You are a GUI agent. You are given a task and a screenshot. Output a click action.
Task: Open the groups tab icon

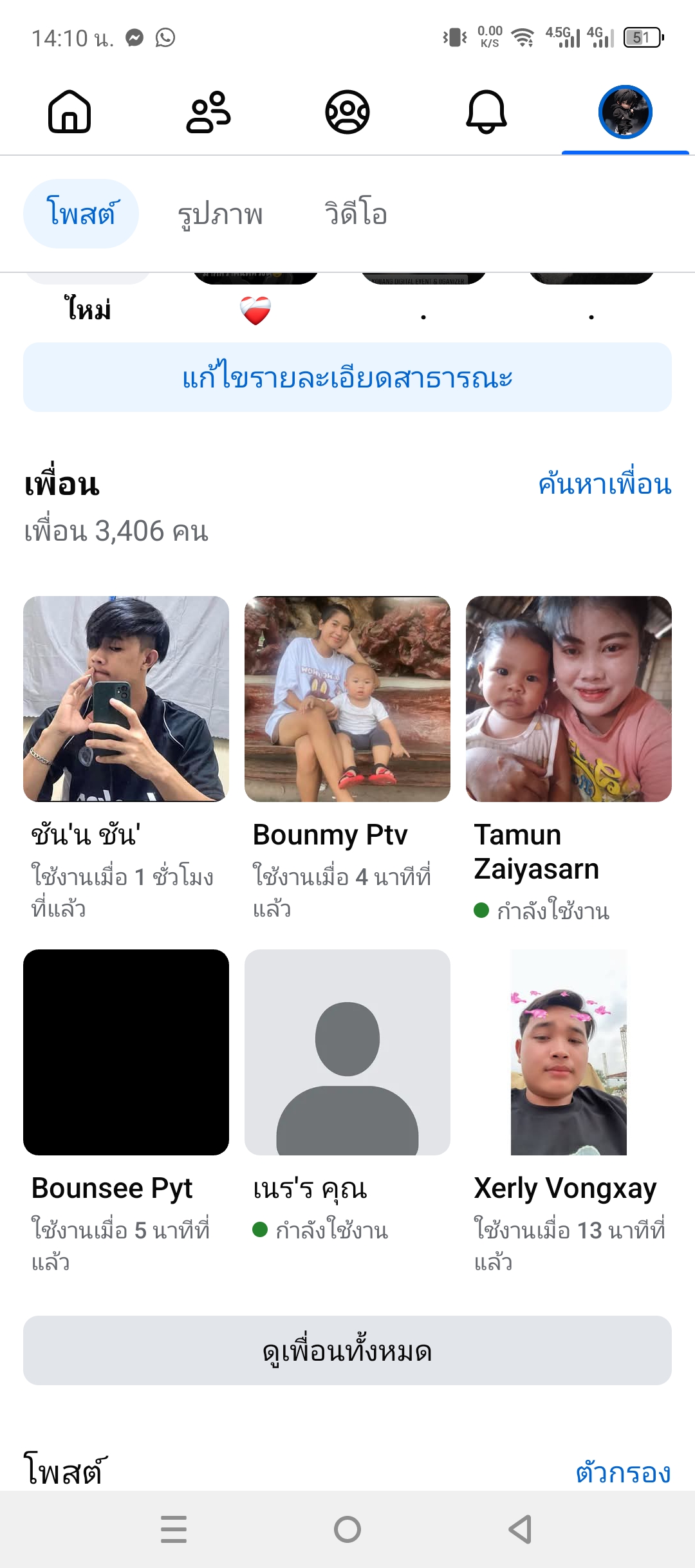(347, 112)
